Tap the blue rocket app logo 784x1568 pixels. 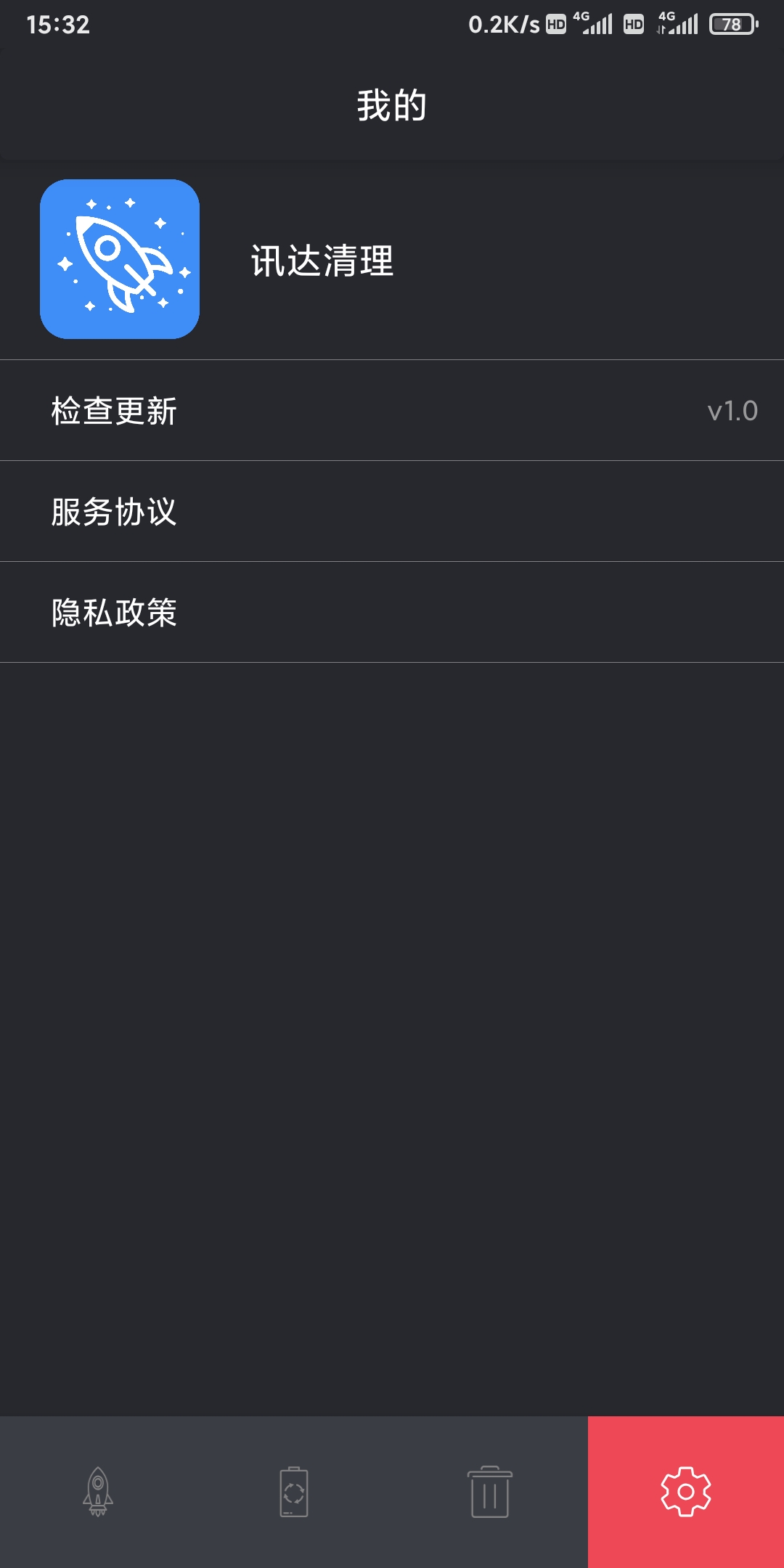click(x=121, y=260)
